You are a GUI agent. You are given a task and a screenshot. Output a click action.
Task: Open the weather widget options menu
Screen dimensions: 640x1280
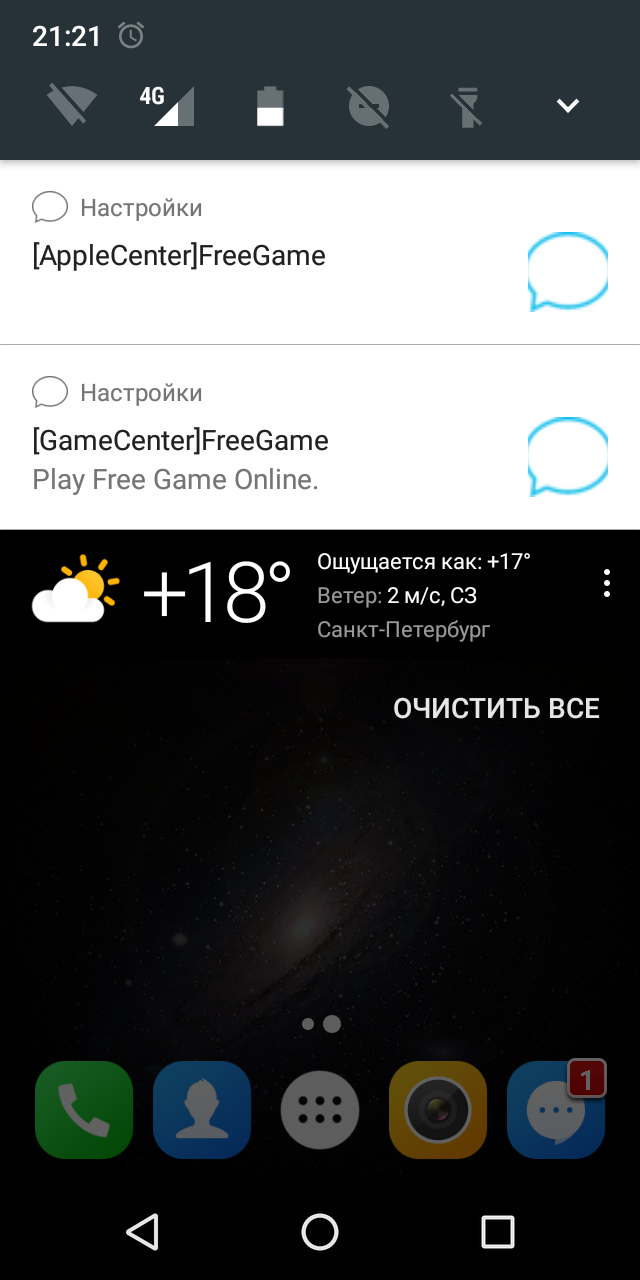click(x=606, y=584)
